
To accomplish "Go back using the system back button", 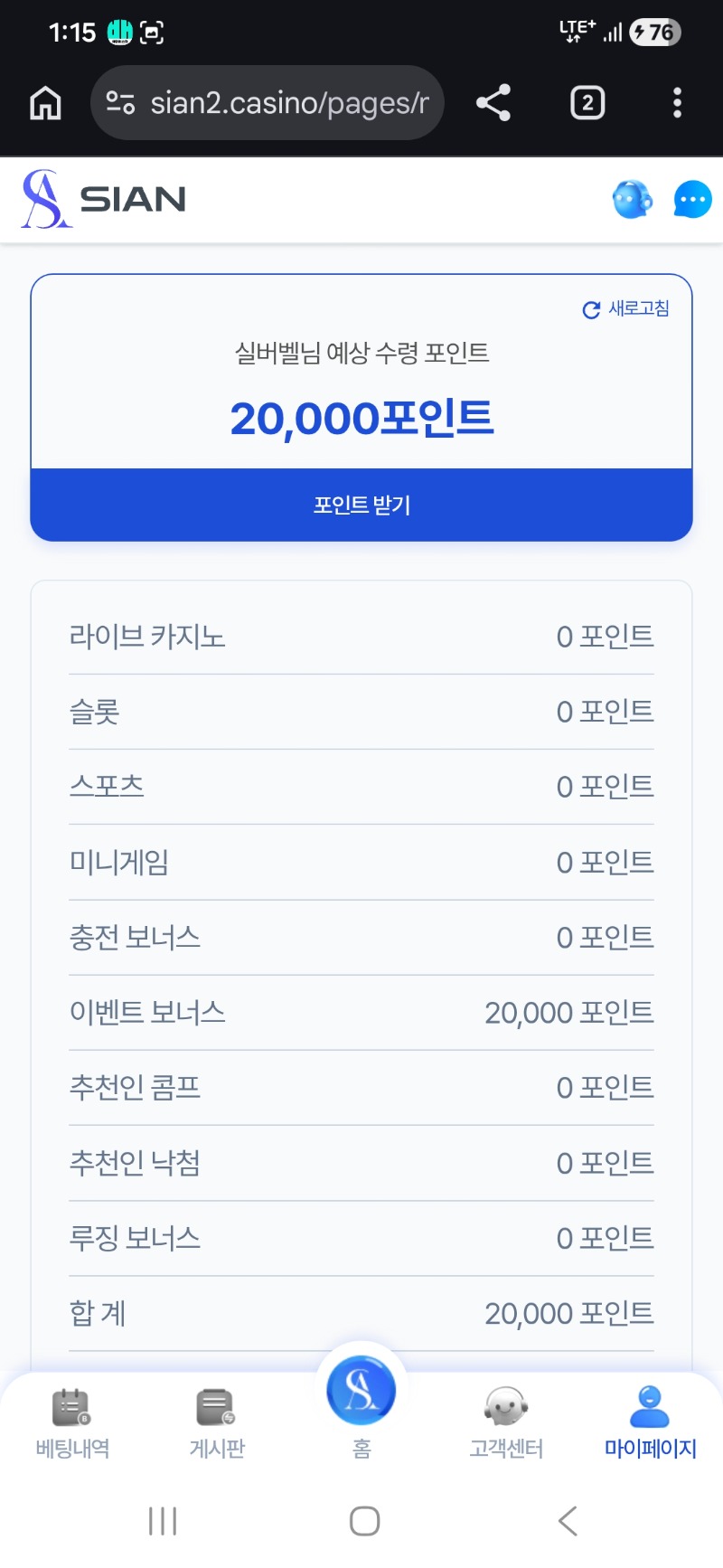I will (x=568, y=1521).
